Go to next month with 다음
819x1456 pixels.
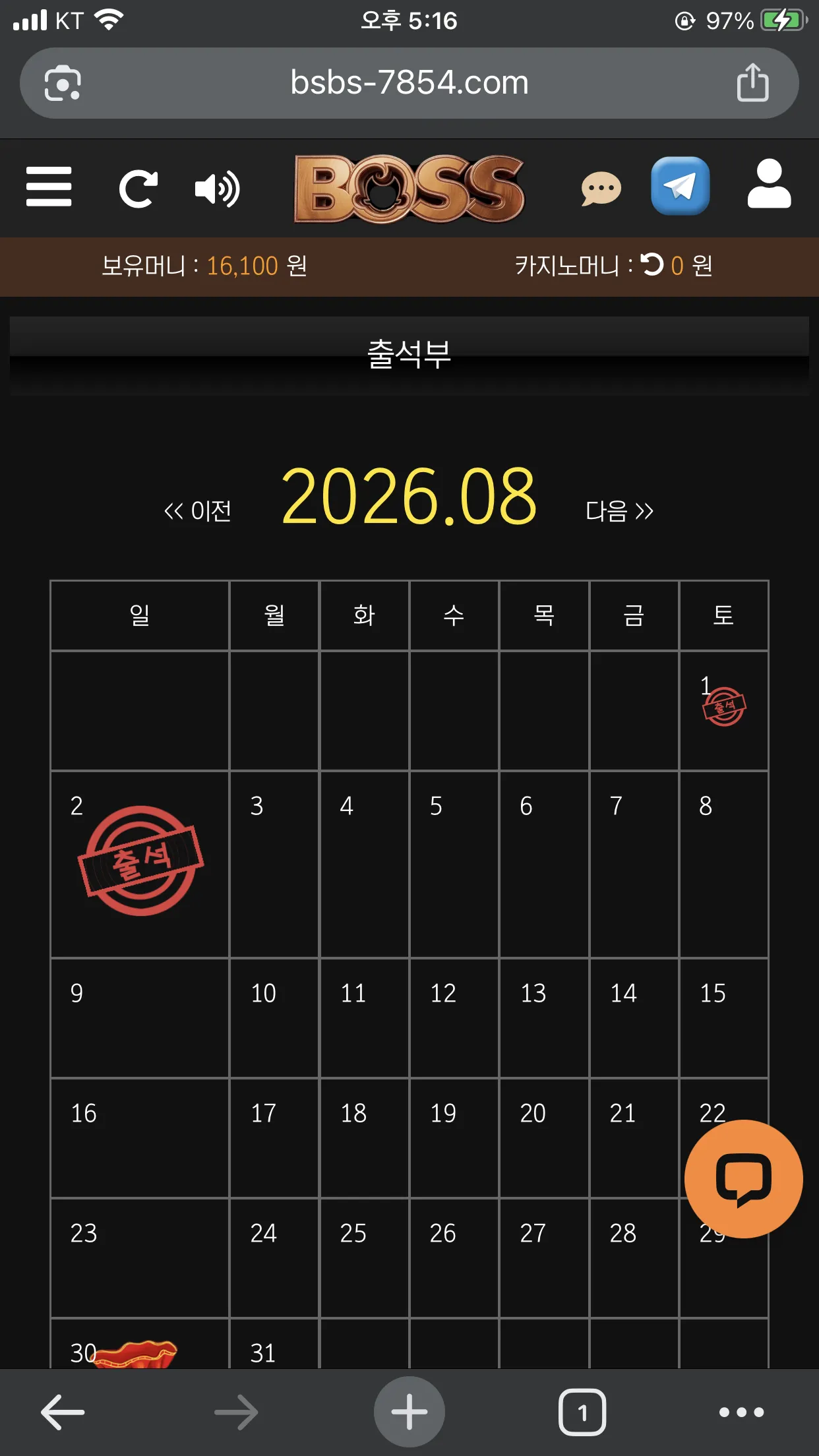click(x=619, y=511)
